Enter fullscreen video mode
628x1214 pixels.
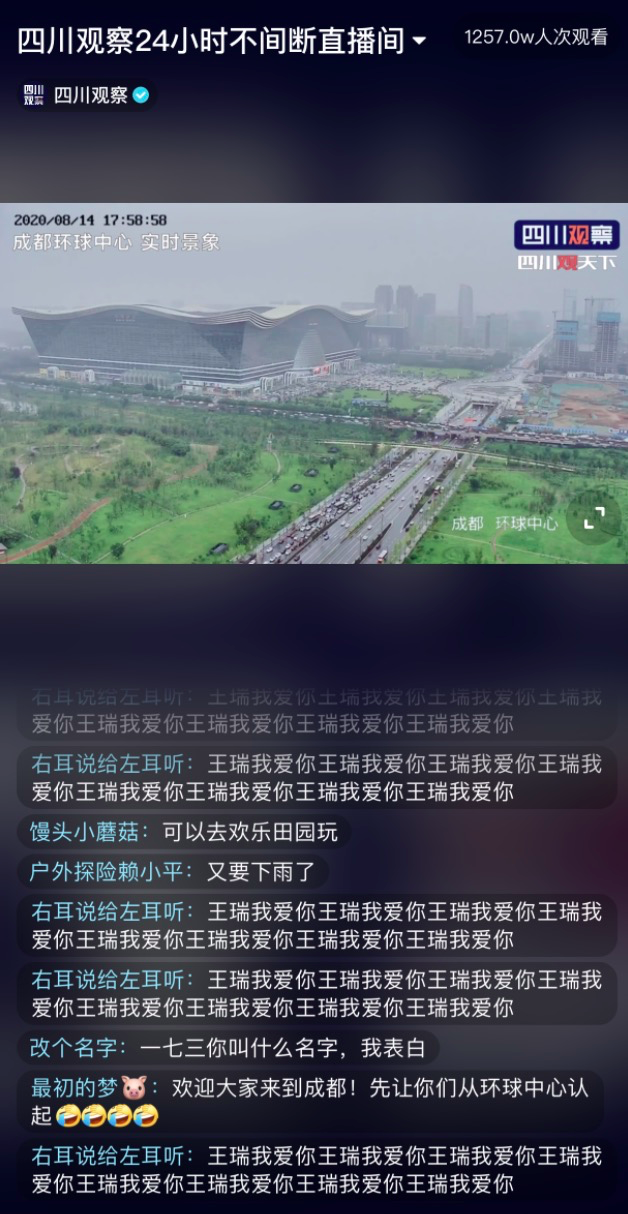(594, 517)
